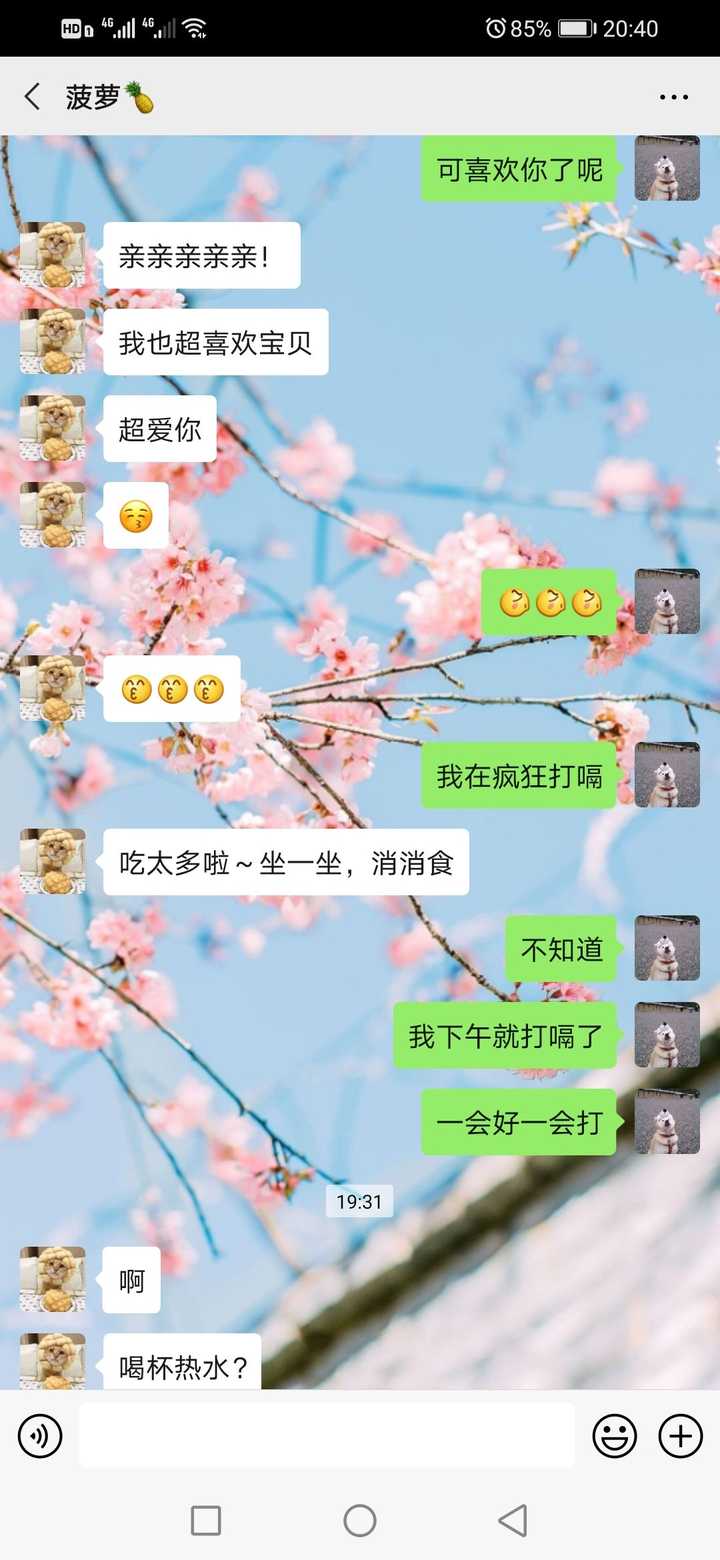This screenshot has height=1560, width=720.
Task: Open the recent apps view
Action: 206,1520
